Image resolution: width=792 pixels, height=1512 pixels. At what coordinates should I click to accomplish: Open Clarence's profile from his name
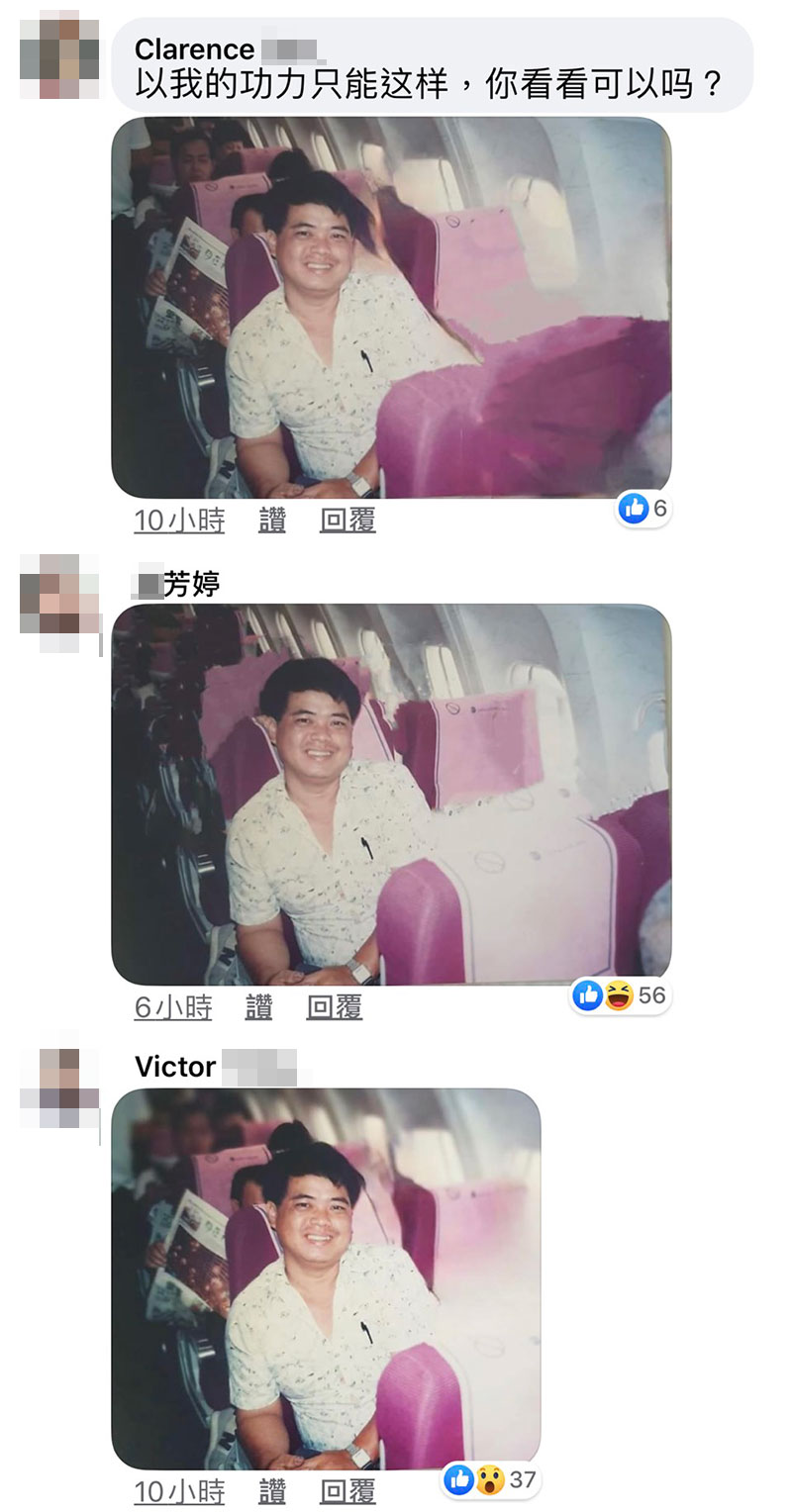[x=194, y=49]
